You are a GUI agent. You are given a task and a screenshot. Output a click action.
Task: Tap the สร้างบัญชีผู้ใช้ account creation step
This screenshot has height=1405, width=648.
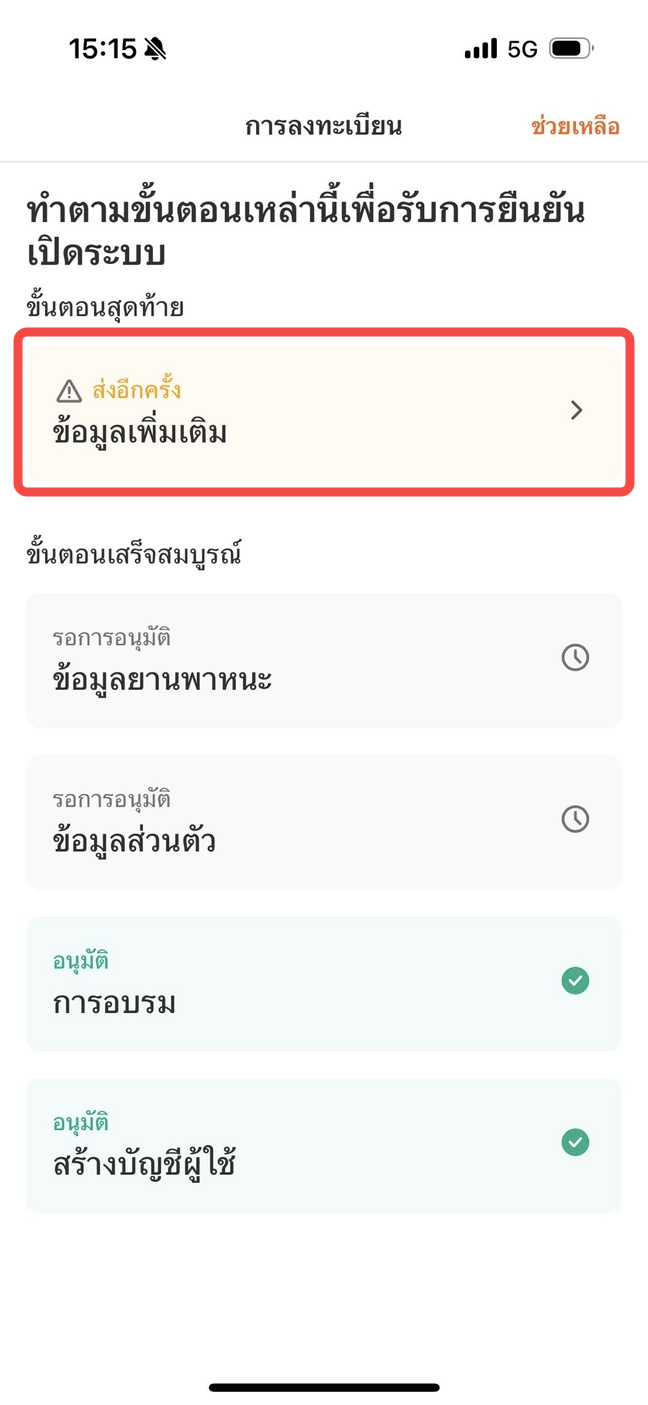pyautogui.click(x=323, y=1145)
